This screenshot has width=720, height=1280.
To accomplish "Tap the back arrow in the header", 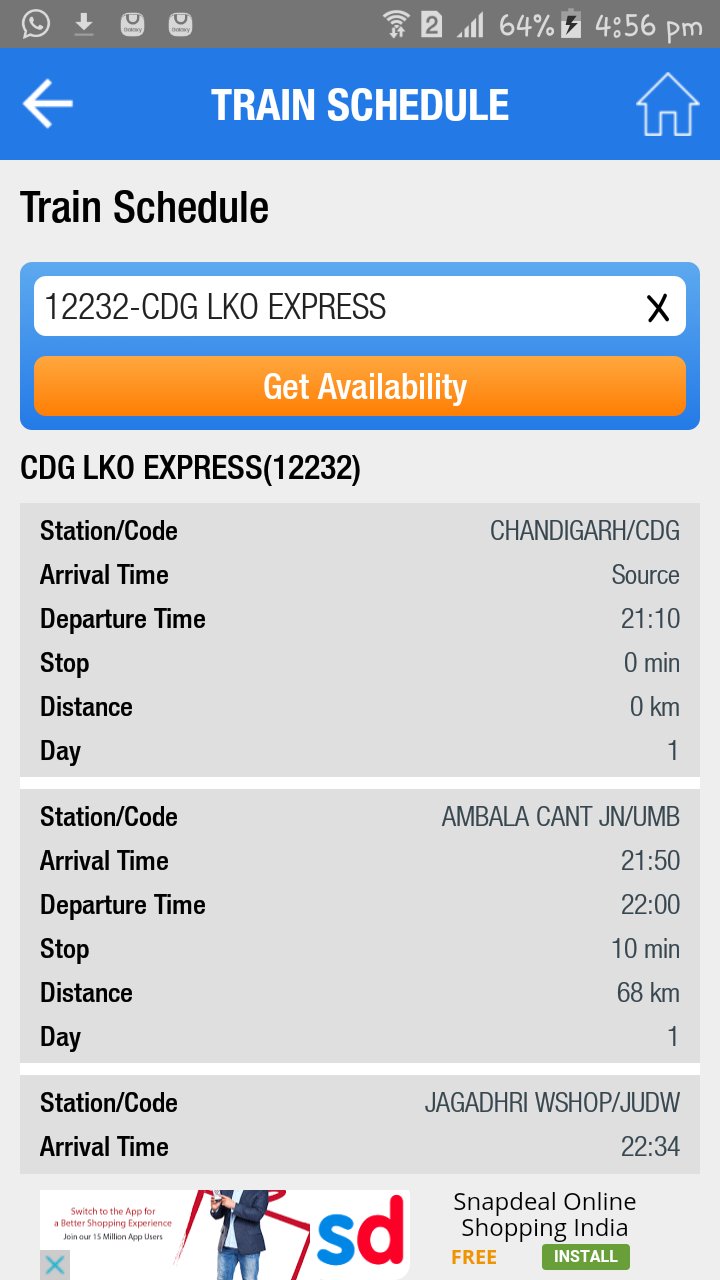I will [47, 103].
